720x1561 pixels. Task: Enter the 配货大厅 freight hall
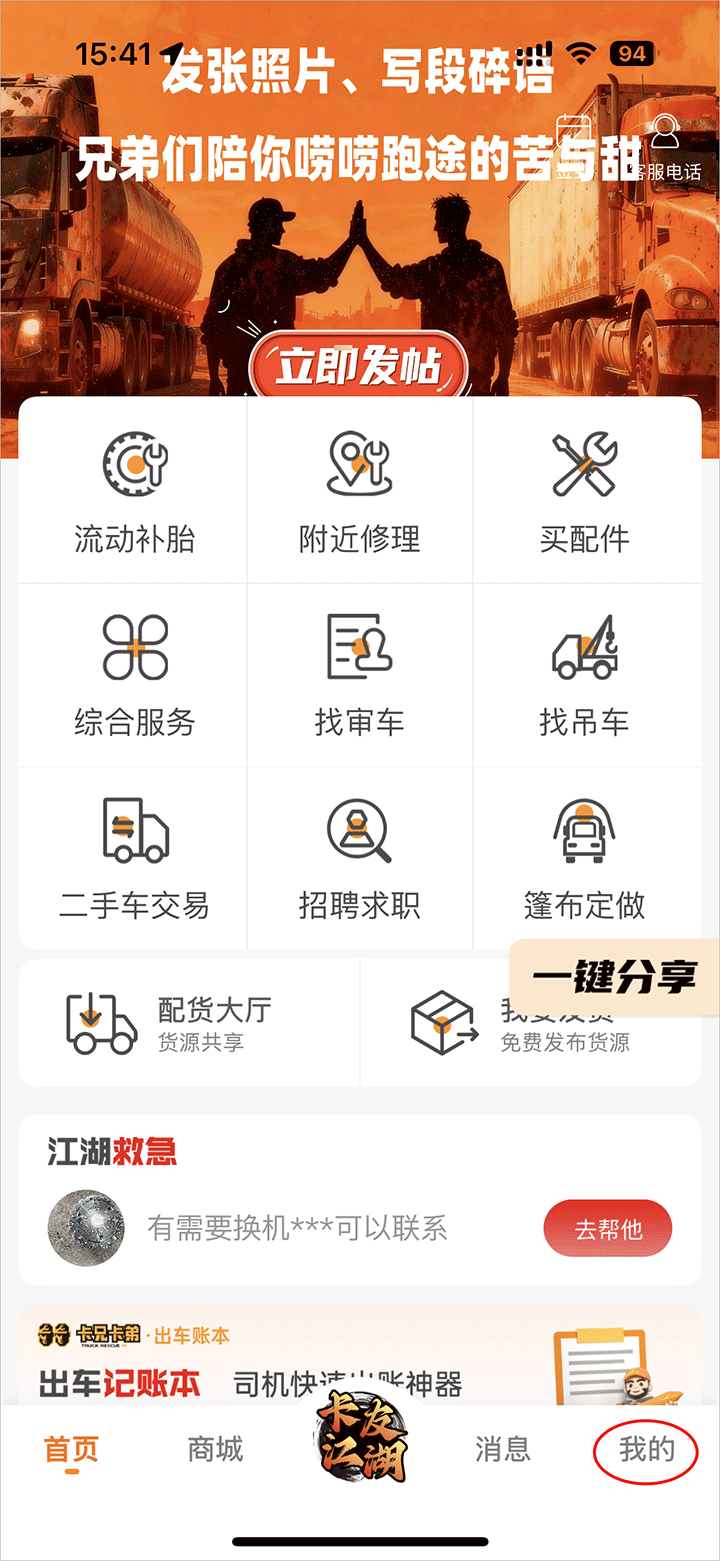pyautogui.click(x=189, y=1023)
